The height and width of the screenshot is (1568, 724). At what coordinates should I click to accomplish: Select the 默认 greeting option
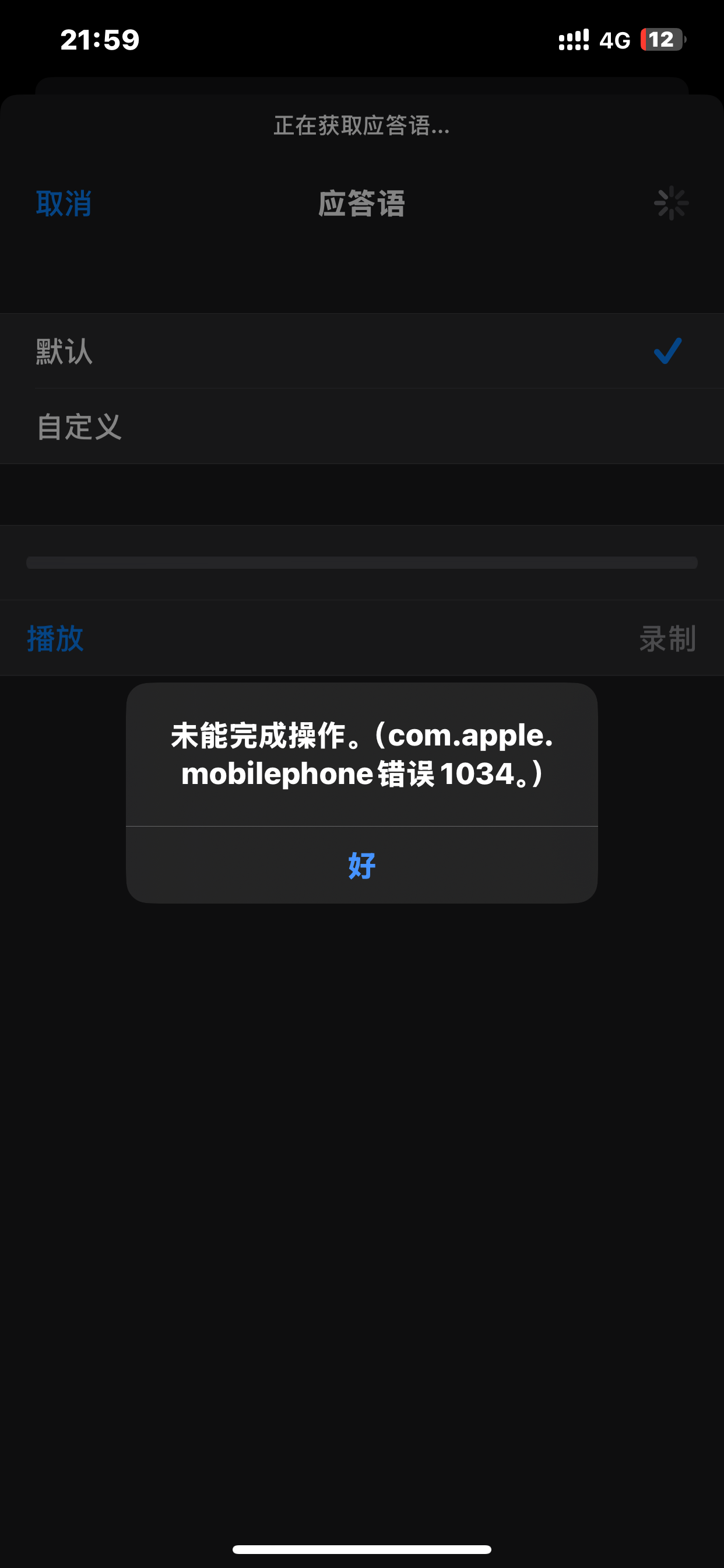pyautogui.click(x=361, y=351)
